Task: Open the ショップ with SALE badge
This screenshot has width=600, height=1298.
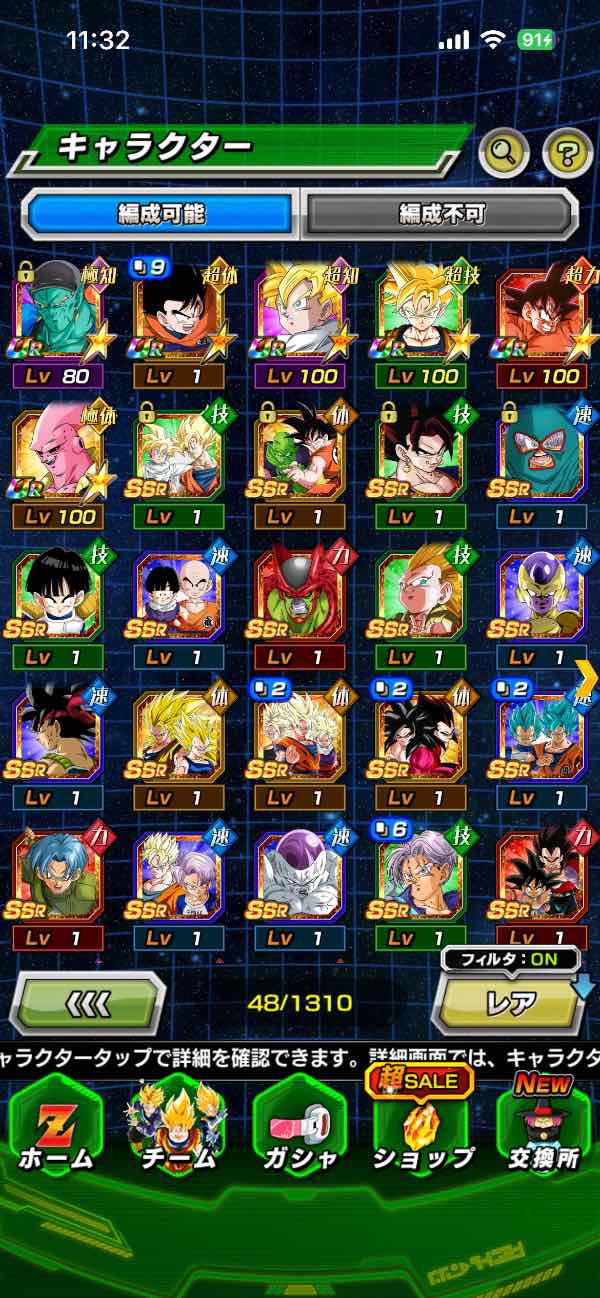Action: coord(422,1130)
